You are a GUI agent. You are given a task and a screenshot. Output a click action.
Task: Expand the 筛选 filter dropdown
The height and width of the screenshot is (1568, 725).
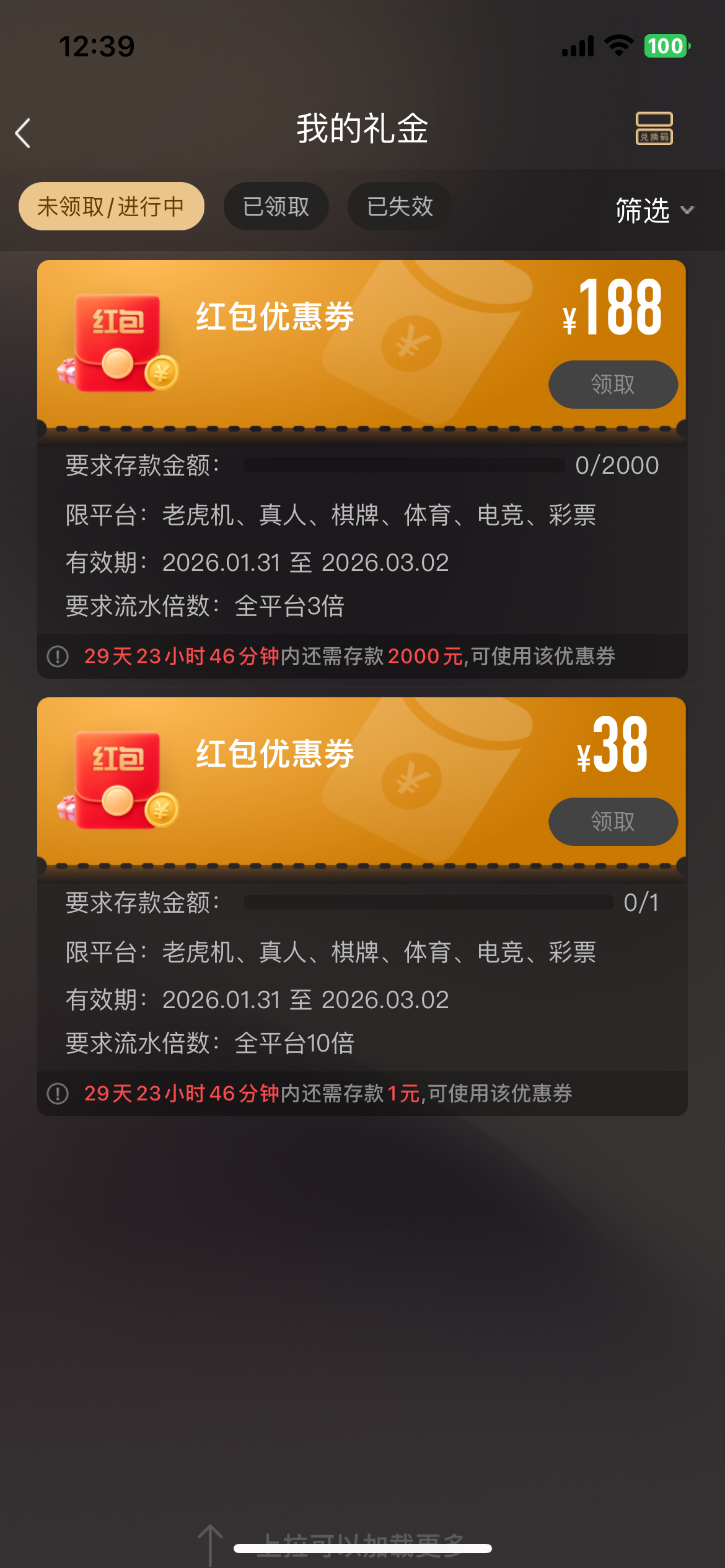click(654, 210)
